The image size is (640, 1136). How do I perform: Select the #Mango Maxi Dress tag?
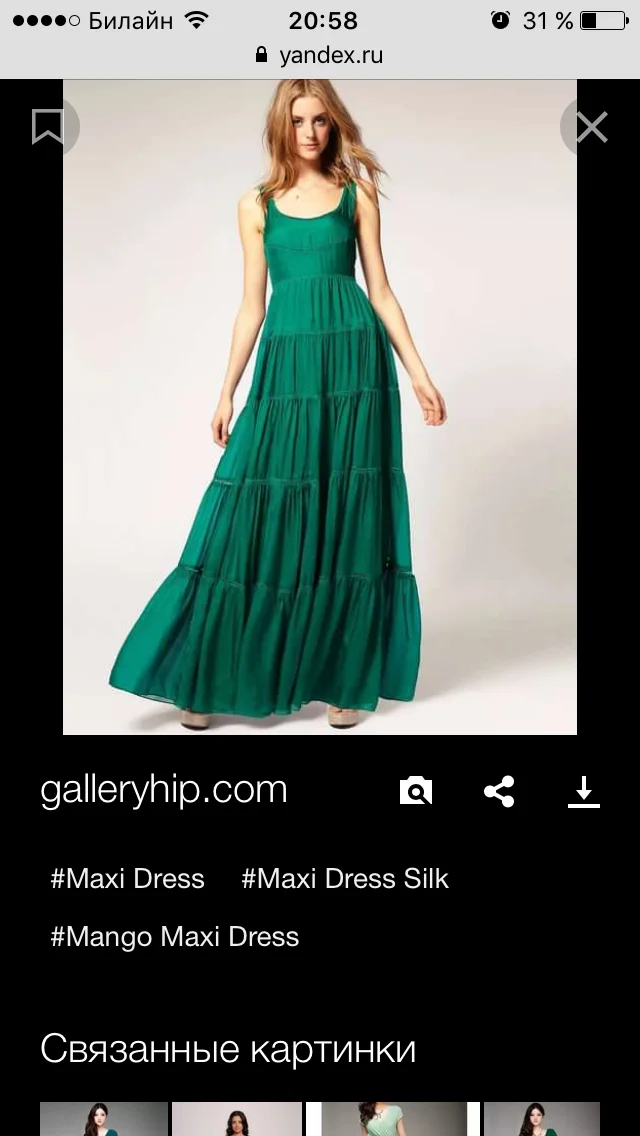point(175,937)
